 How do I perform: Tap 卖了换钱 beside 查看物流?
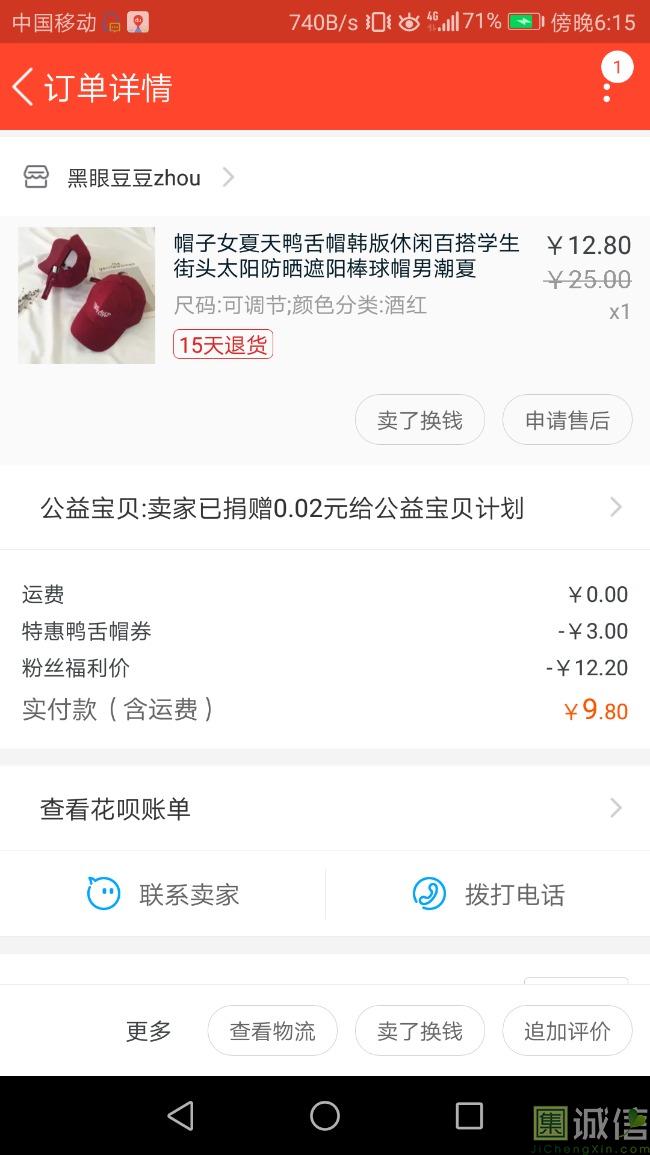(x=419, y=1031)
